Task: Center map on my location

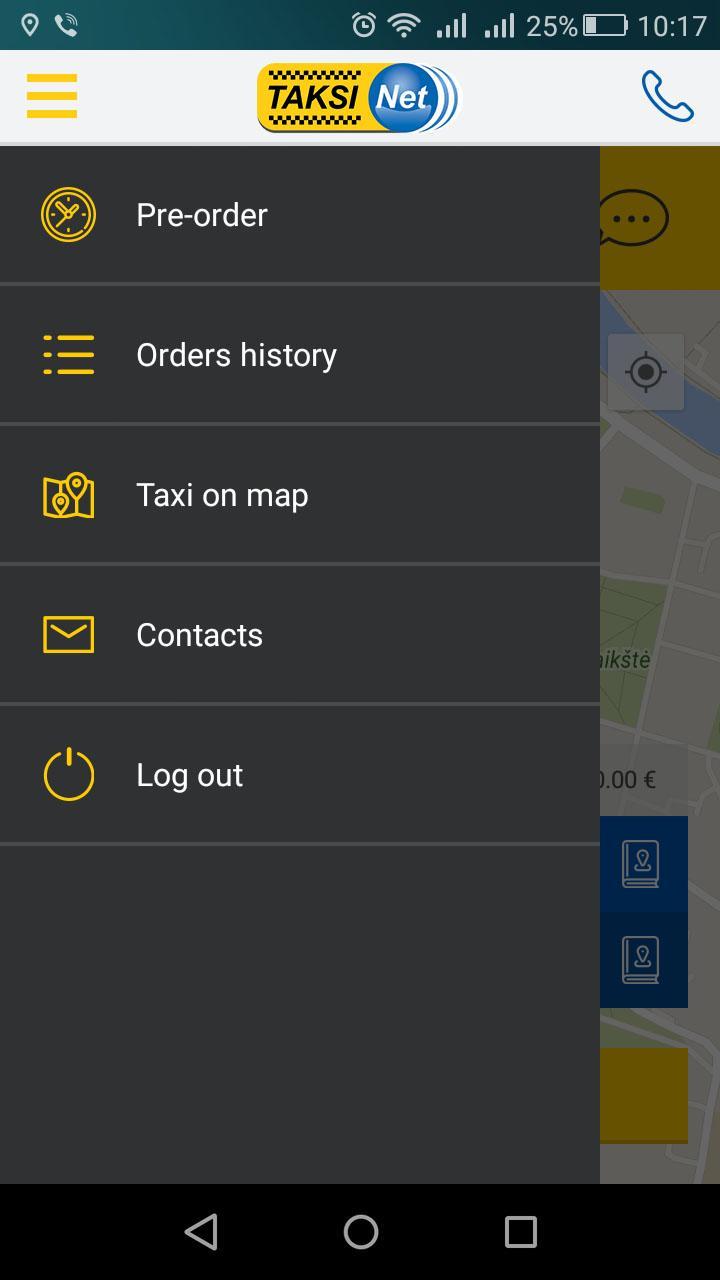Action: (x=645, y=372)
